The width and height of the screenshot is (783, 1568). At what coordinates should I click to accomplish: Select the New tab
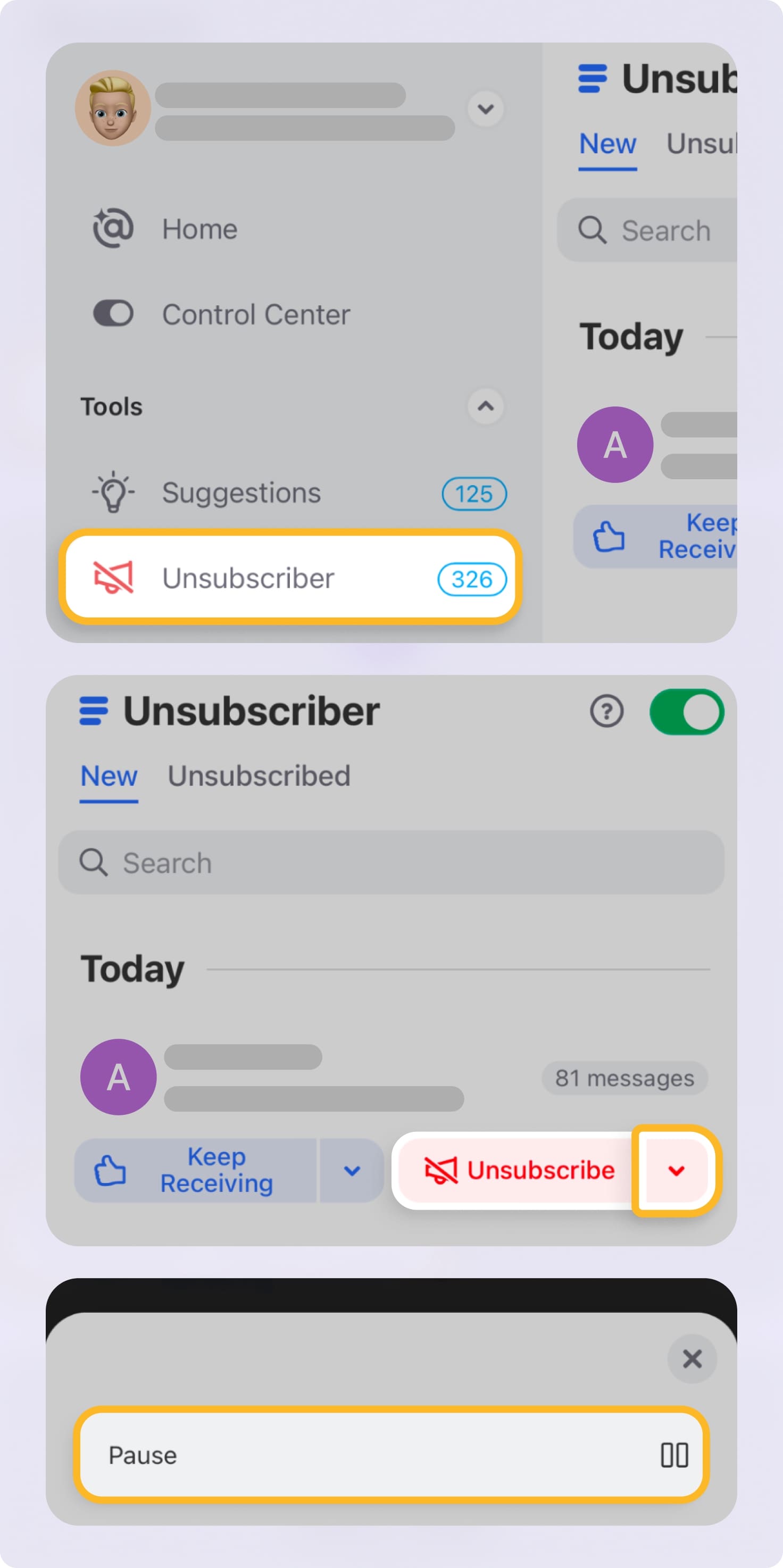[109, 776]
